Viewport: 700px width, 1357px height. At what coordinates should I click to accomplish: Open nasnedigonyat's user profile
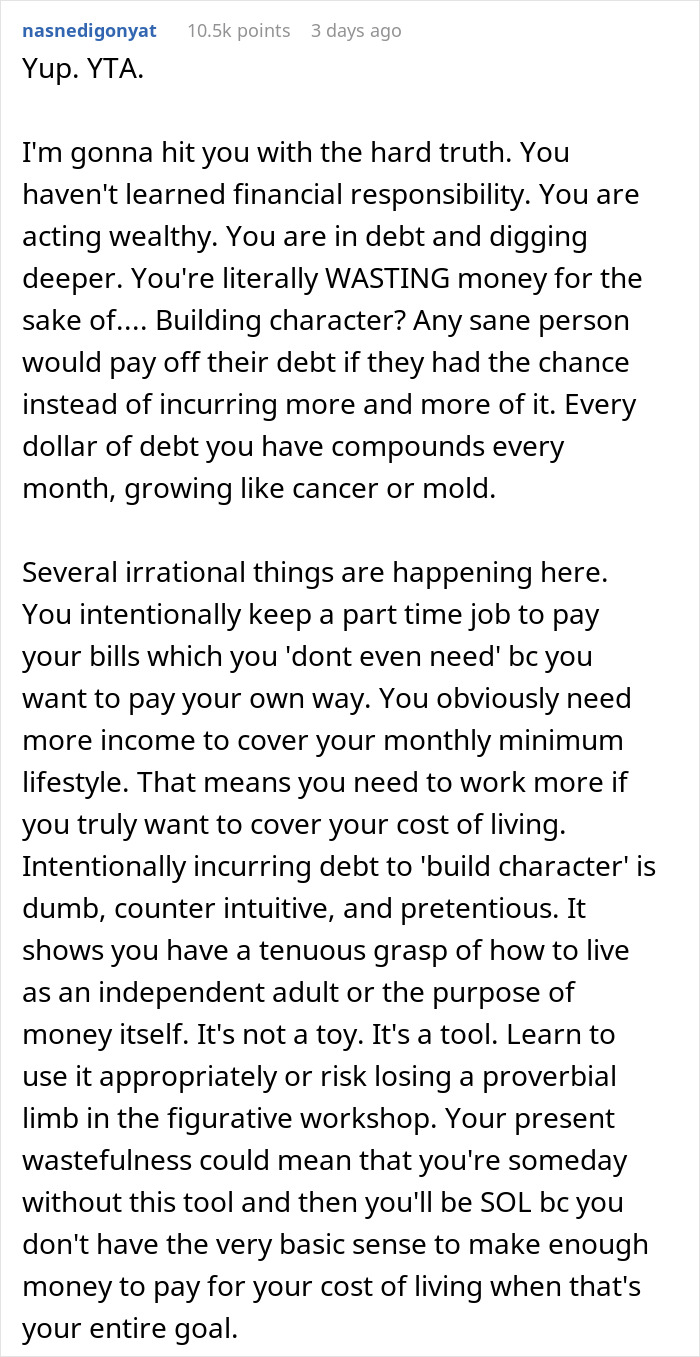pyautogui.click(x=89, y=31)
